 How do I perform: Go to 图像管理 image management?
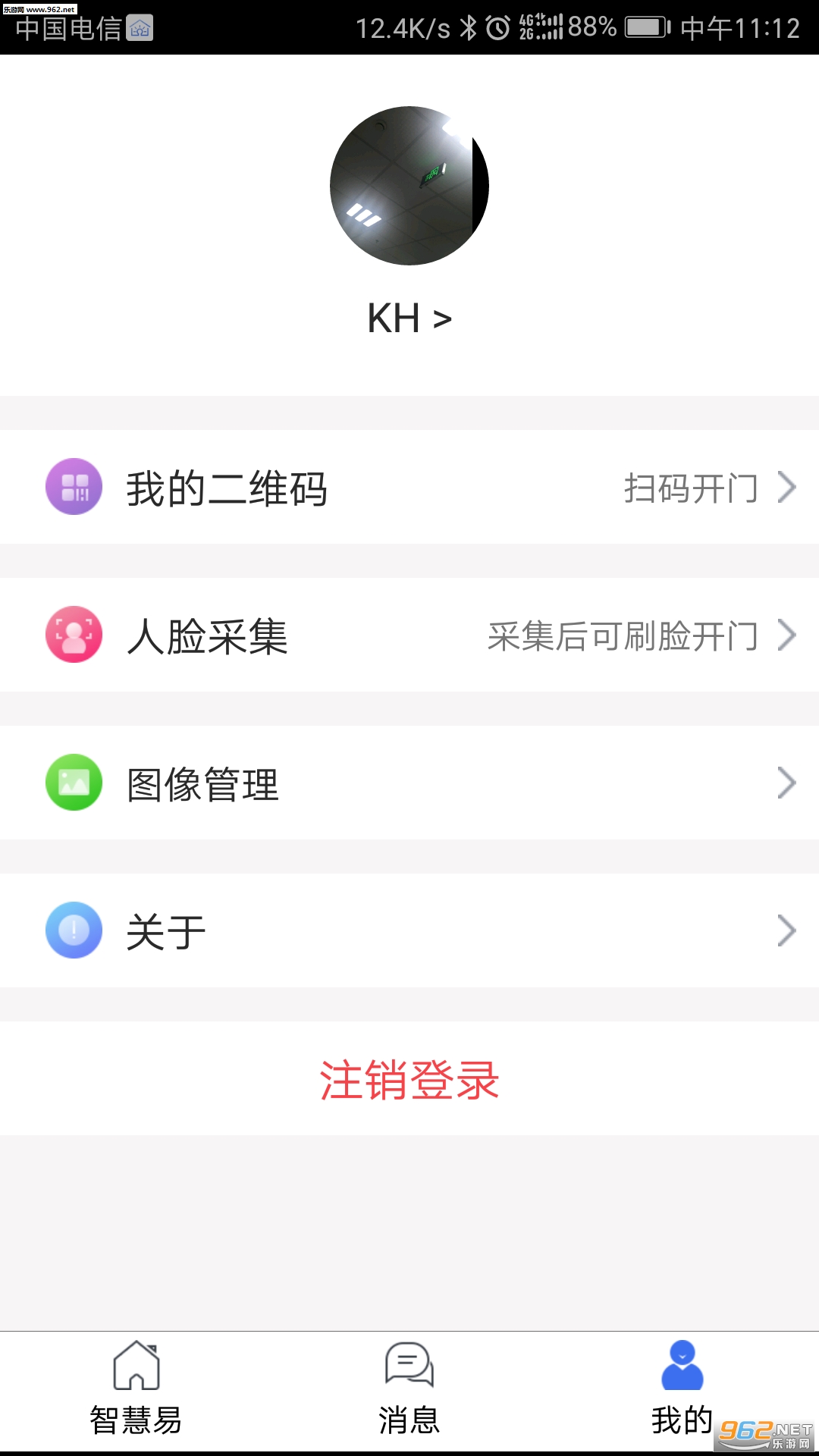409,783
